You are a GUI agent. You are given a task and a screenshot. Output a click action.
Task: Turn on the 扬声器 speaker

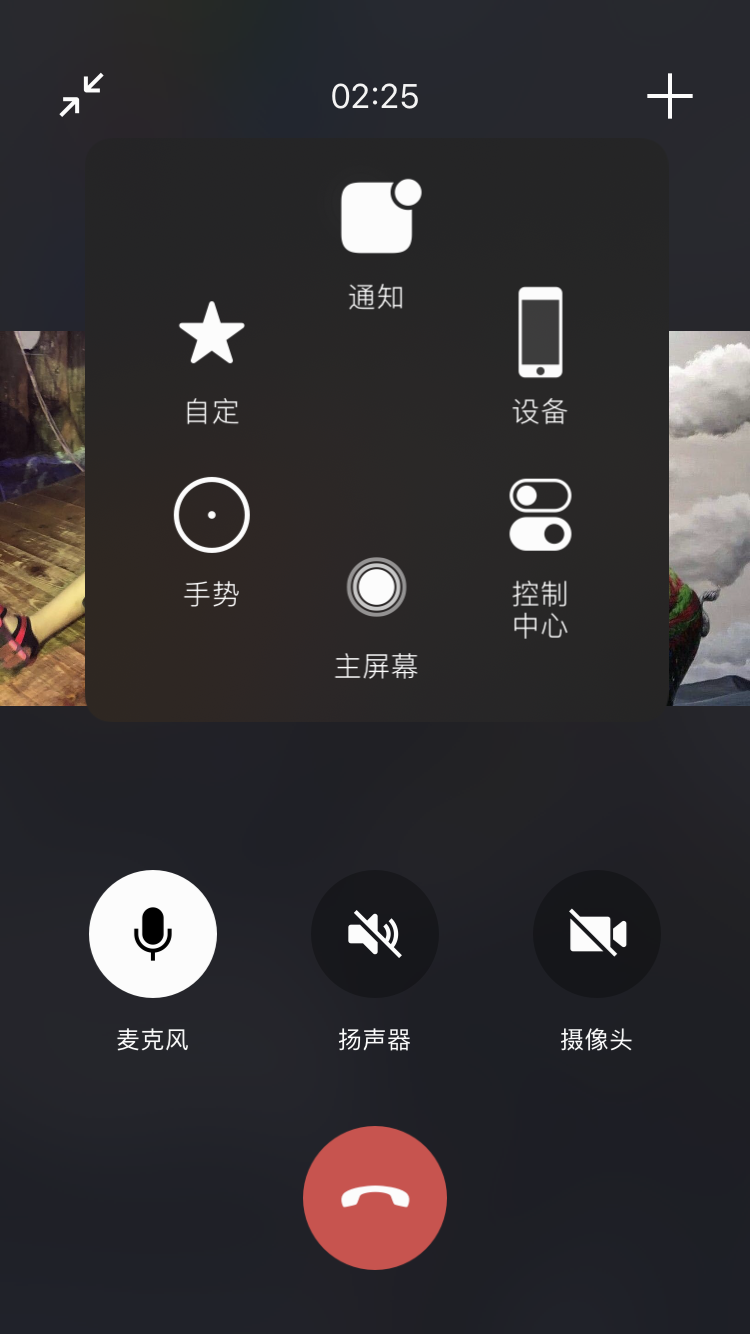point(375,934)
